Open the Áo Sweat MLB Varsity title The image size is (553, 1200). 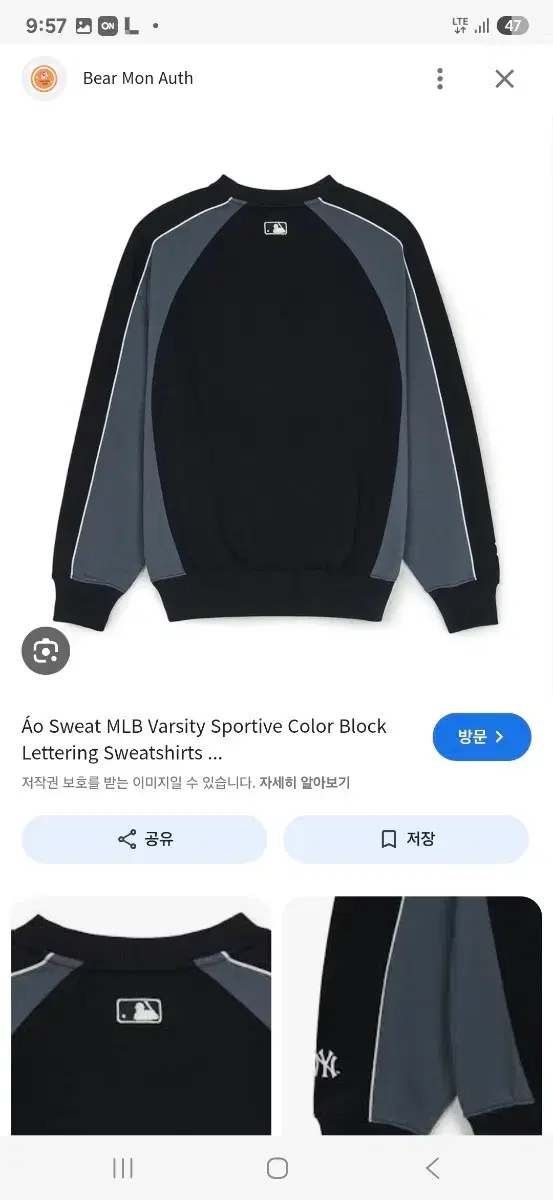[x=204, y=740]
